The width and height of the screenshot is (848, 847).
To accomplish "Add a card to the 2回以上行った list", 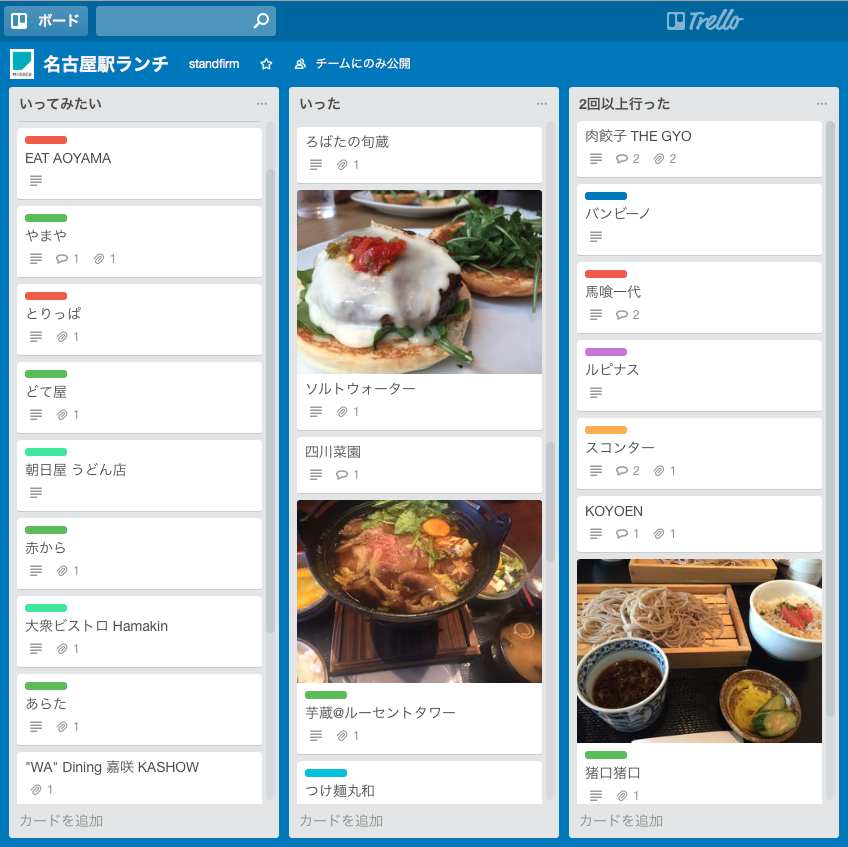I will (x=622, y=821).
